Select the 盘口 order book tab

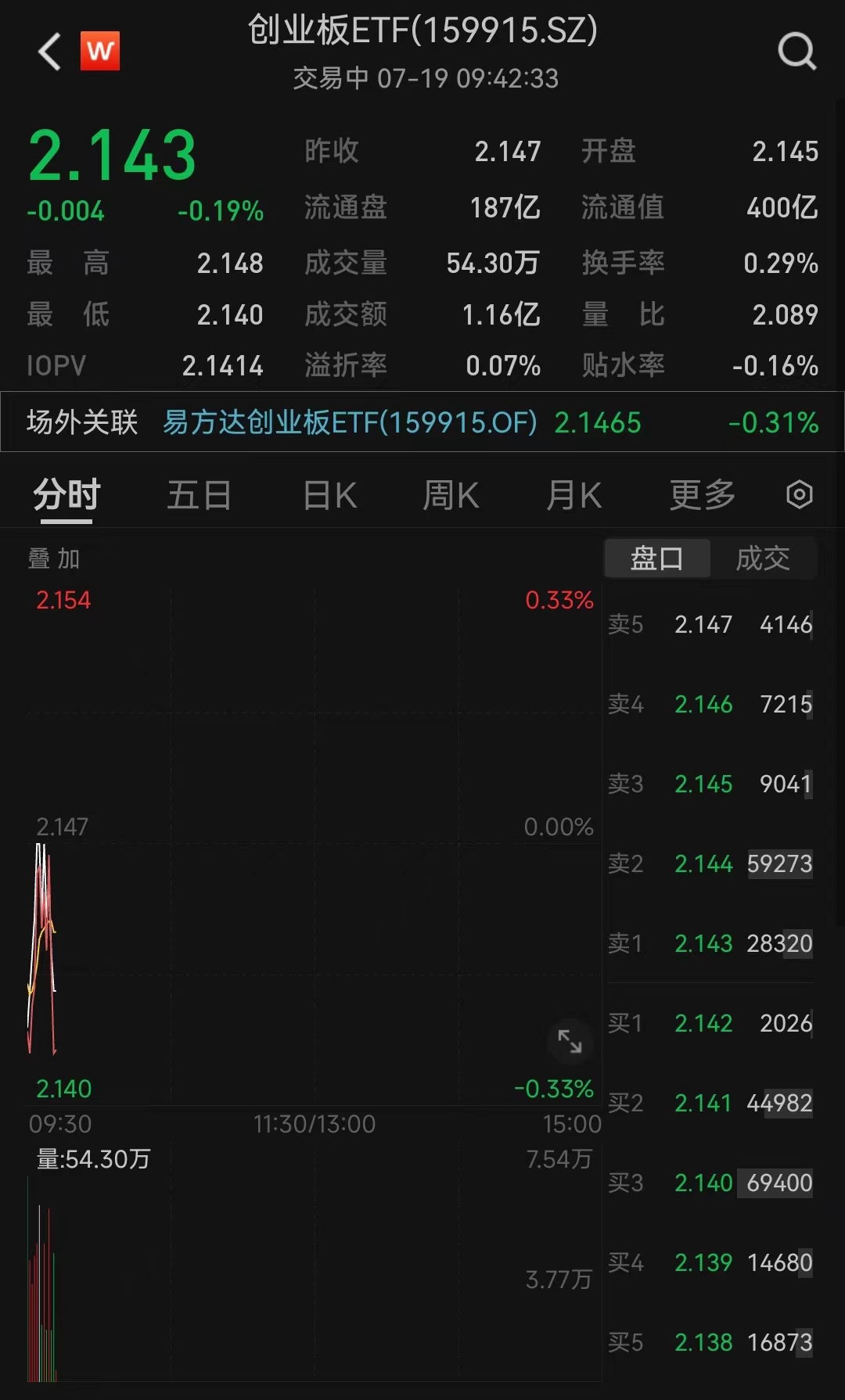[x=657, y=558]
